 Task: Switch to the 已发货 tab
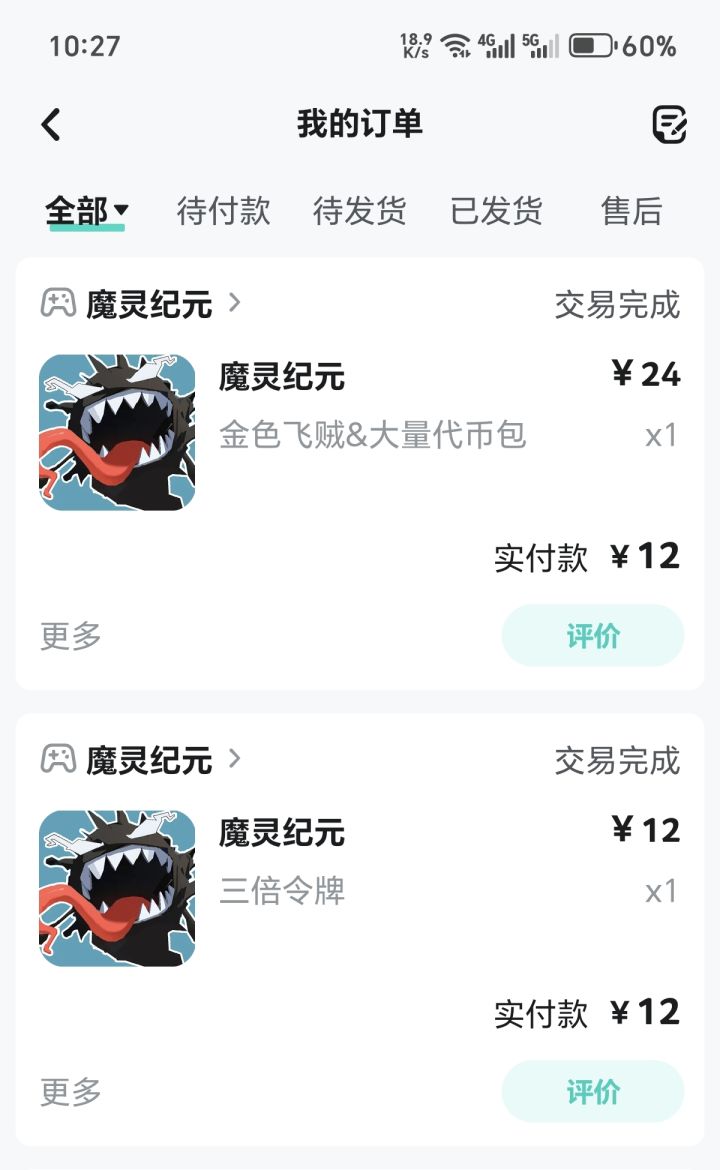click(498, 211)
